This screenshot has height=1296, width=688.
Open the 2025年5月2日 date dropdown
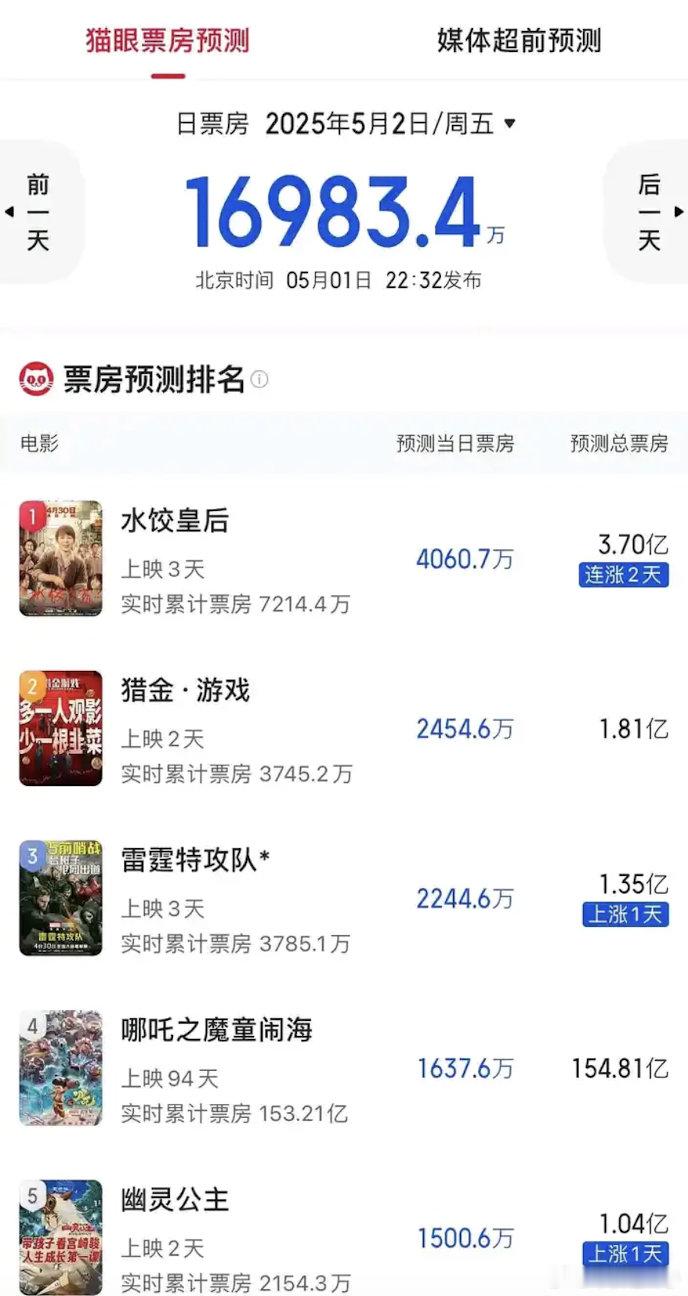tap(390, 124)
